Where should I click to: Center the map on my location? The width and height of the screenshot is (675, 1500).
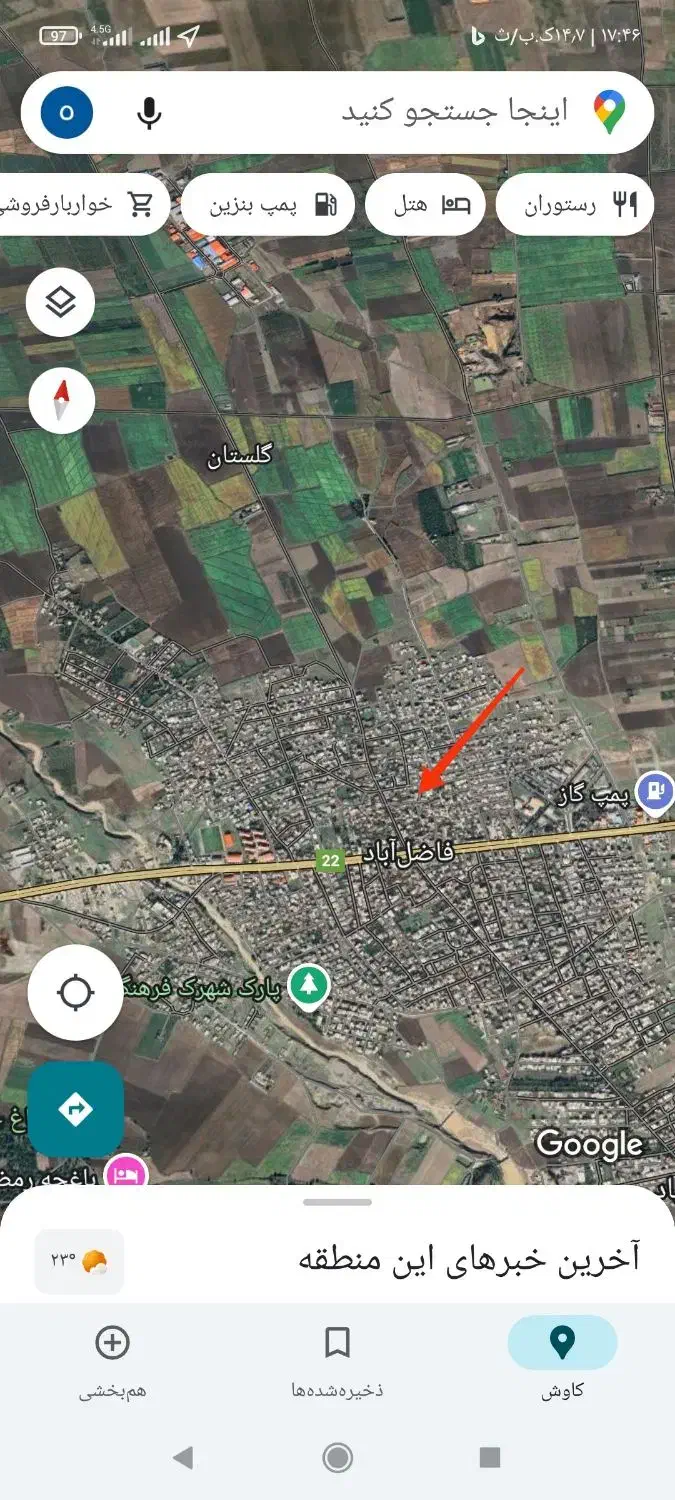point(76,993)
